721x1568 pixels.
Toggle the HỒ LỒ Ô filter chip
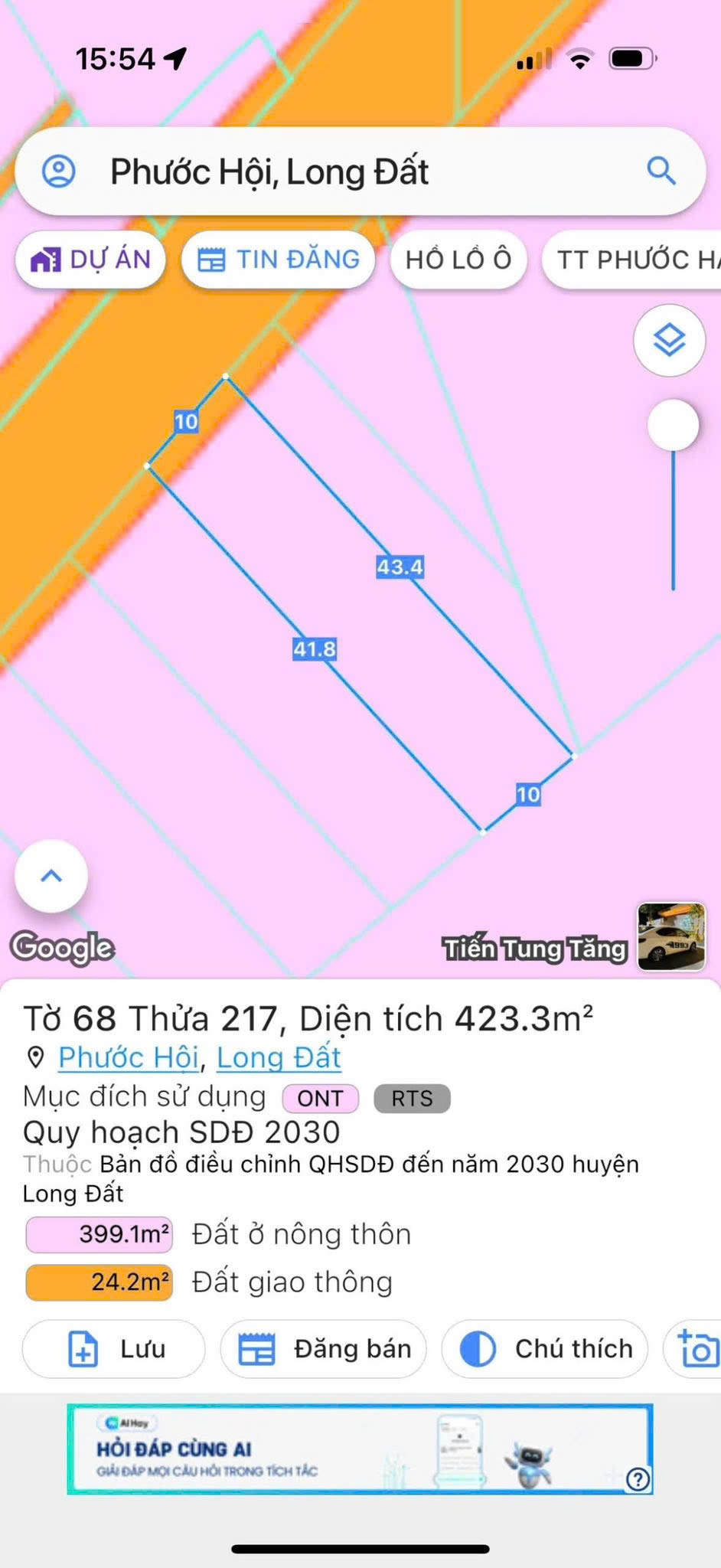pos(457,260)
